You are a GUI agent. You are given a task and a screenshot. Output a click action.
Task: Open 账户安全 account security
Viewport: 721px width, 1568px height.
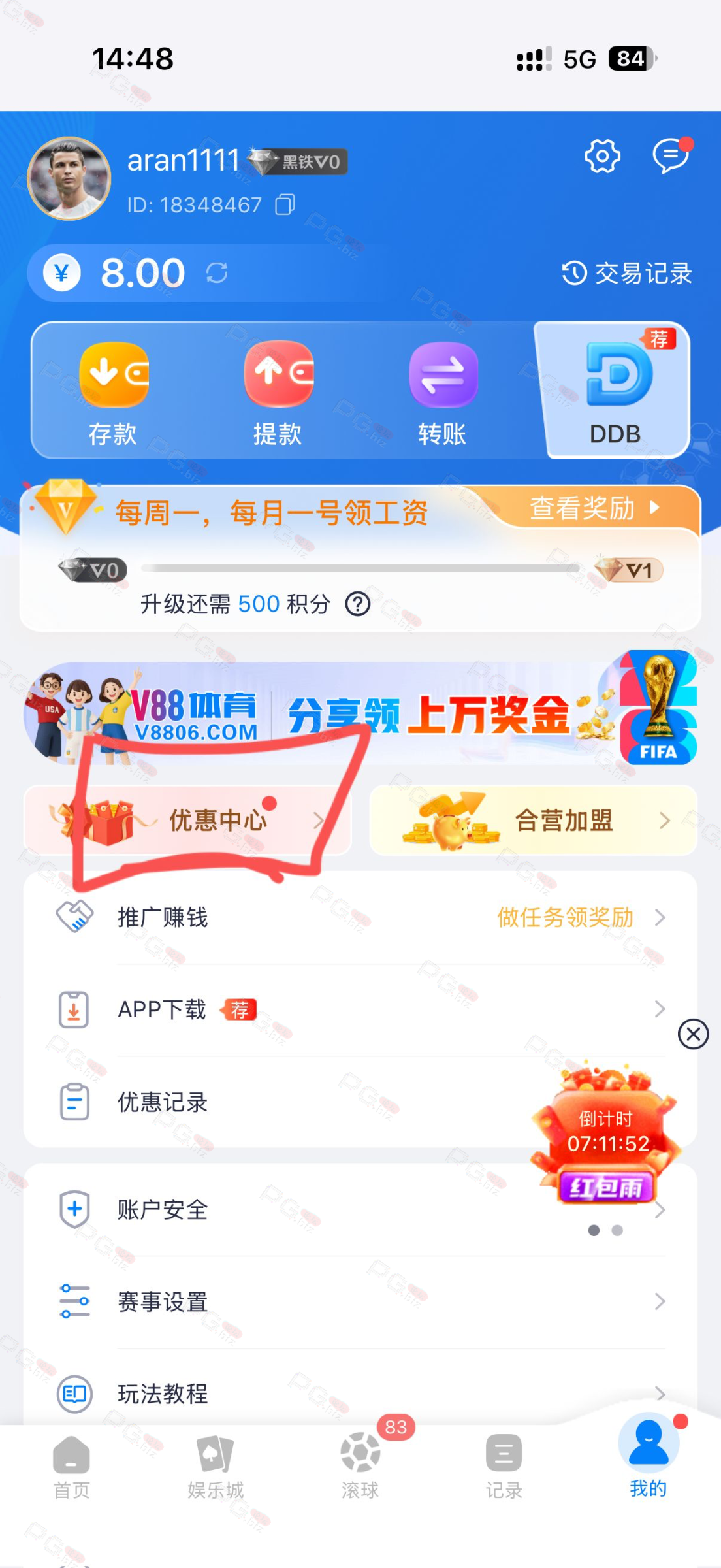pyautogui.click(x=294, y=1209)
